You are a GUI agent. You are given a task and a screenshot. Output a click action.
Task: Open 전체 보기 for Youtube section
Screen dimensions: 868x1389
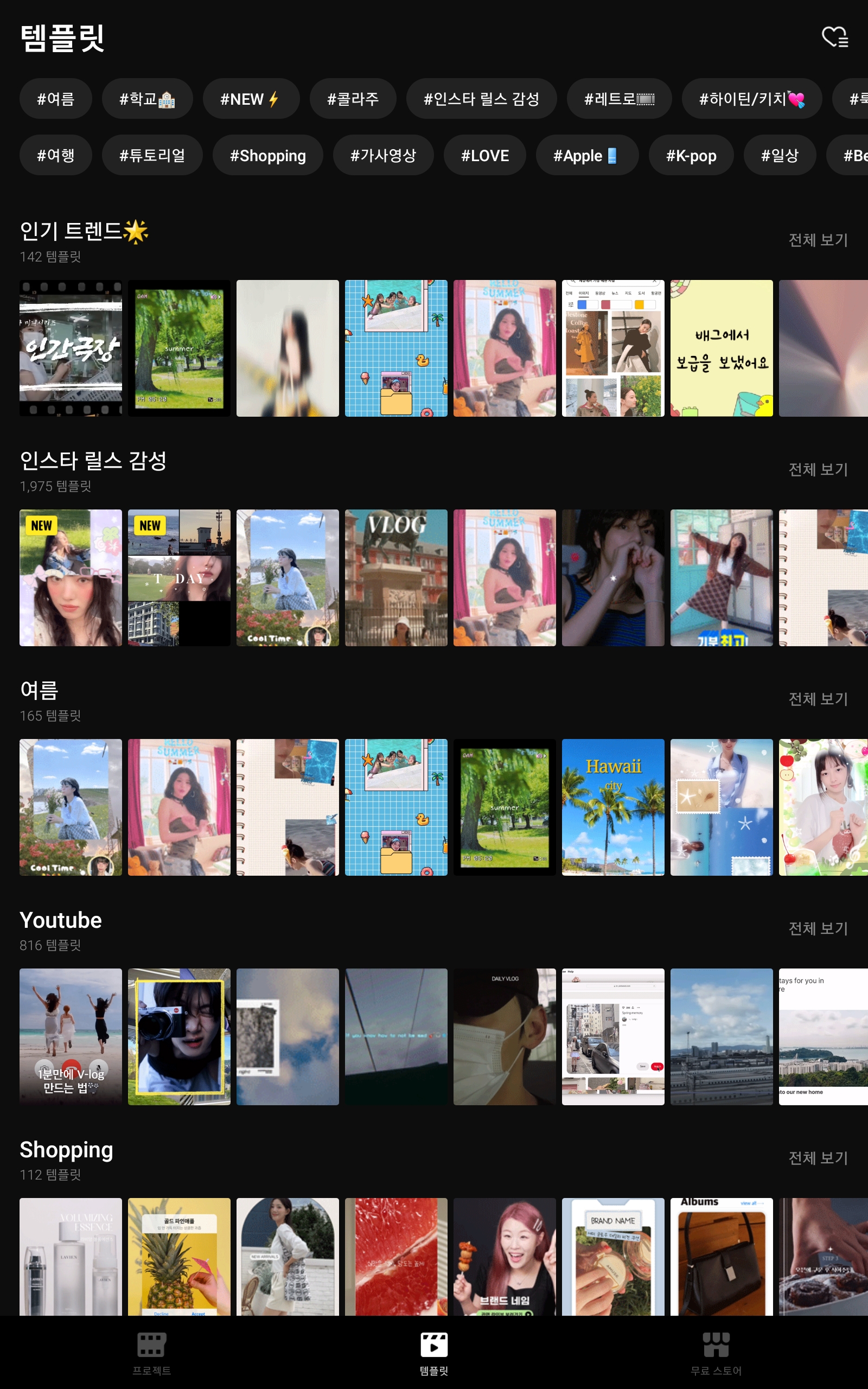(x=818, y=929)
